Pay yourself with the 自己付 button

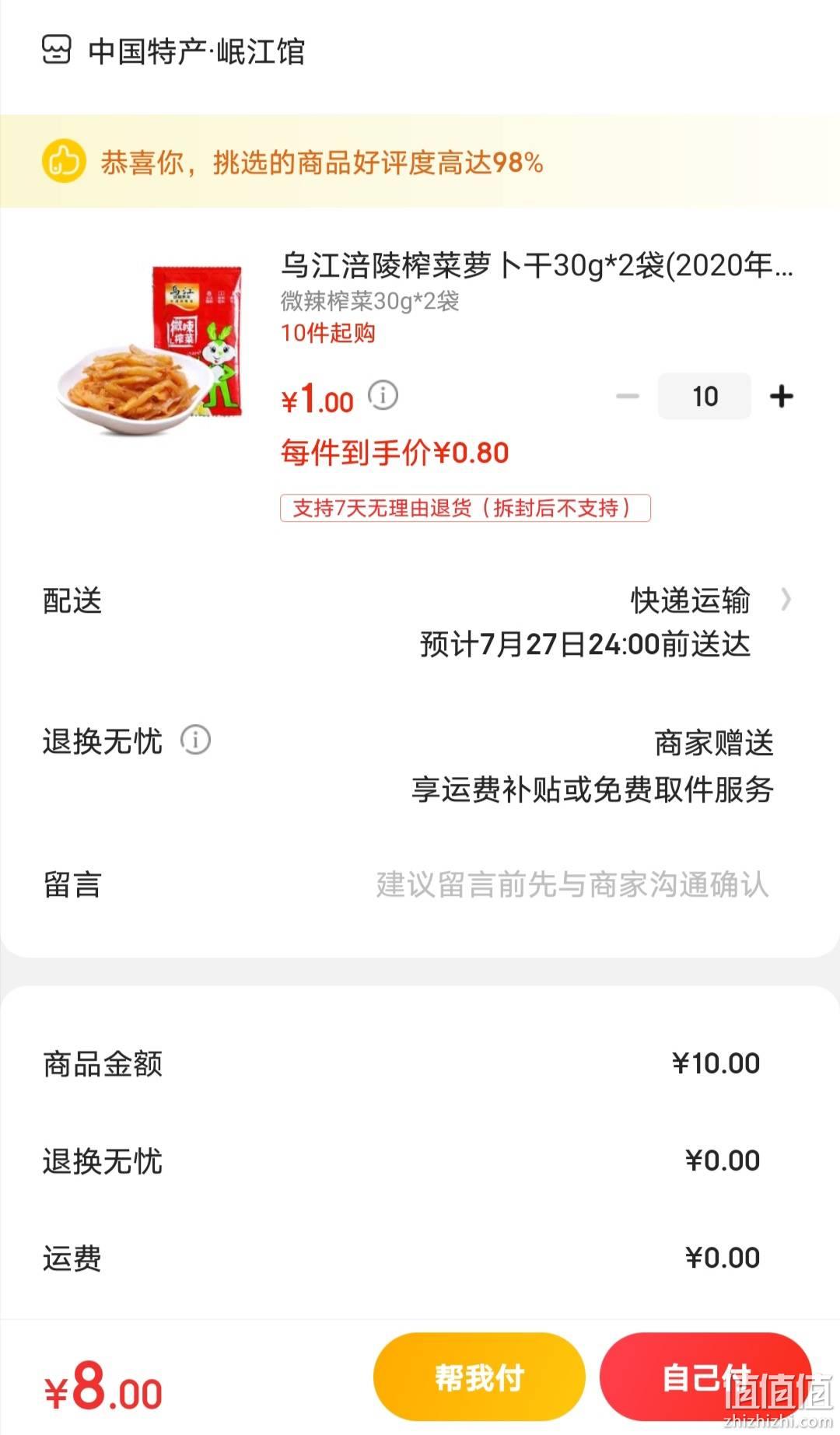click(x=705, y=1377)
